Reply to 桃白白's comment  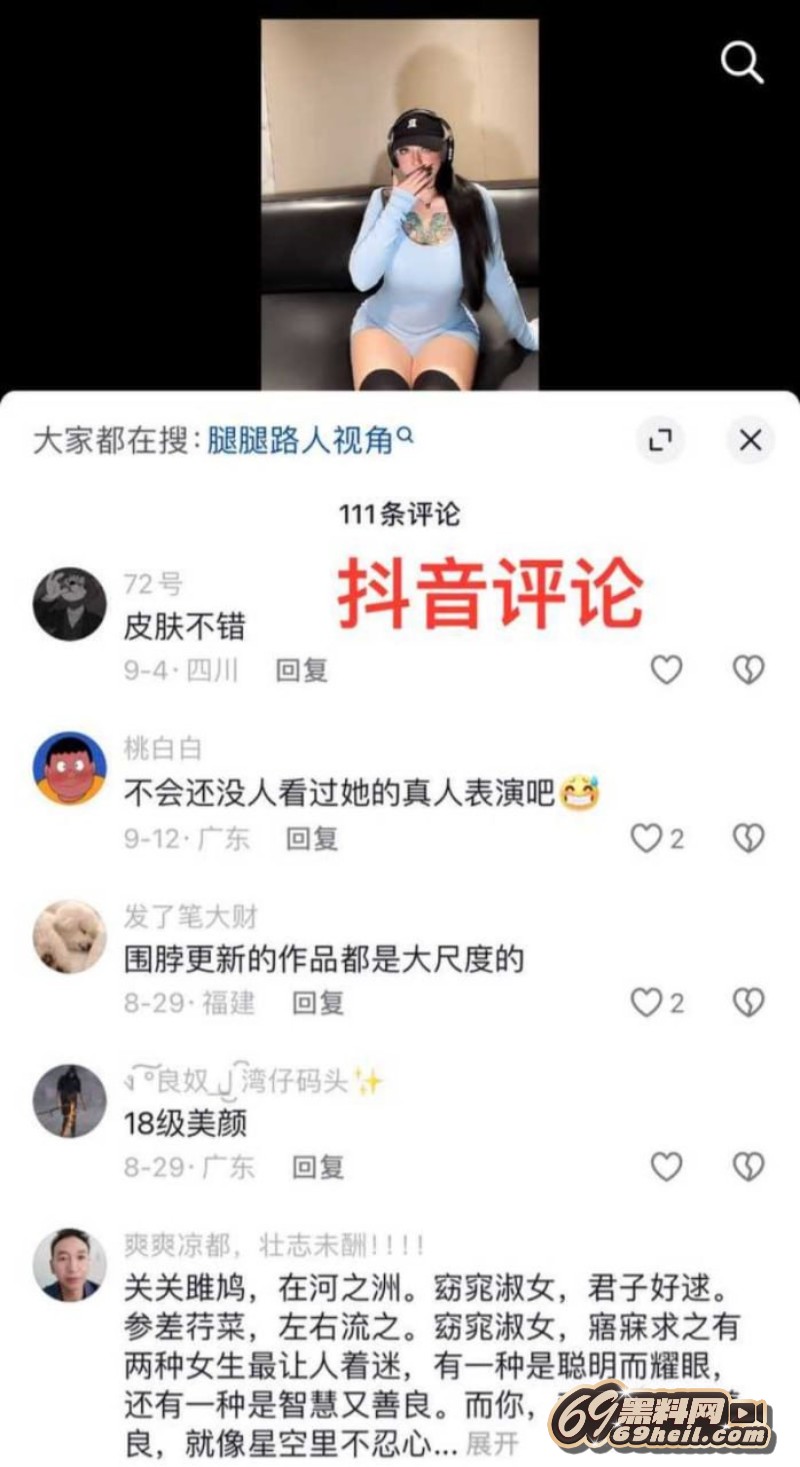(x=312, y=838)
